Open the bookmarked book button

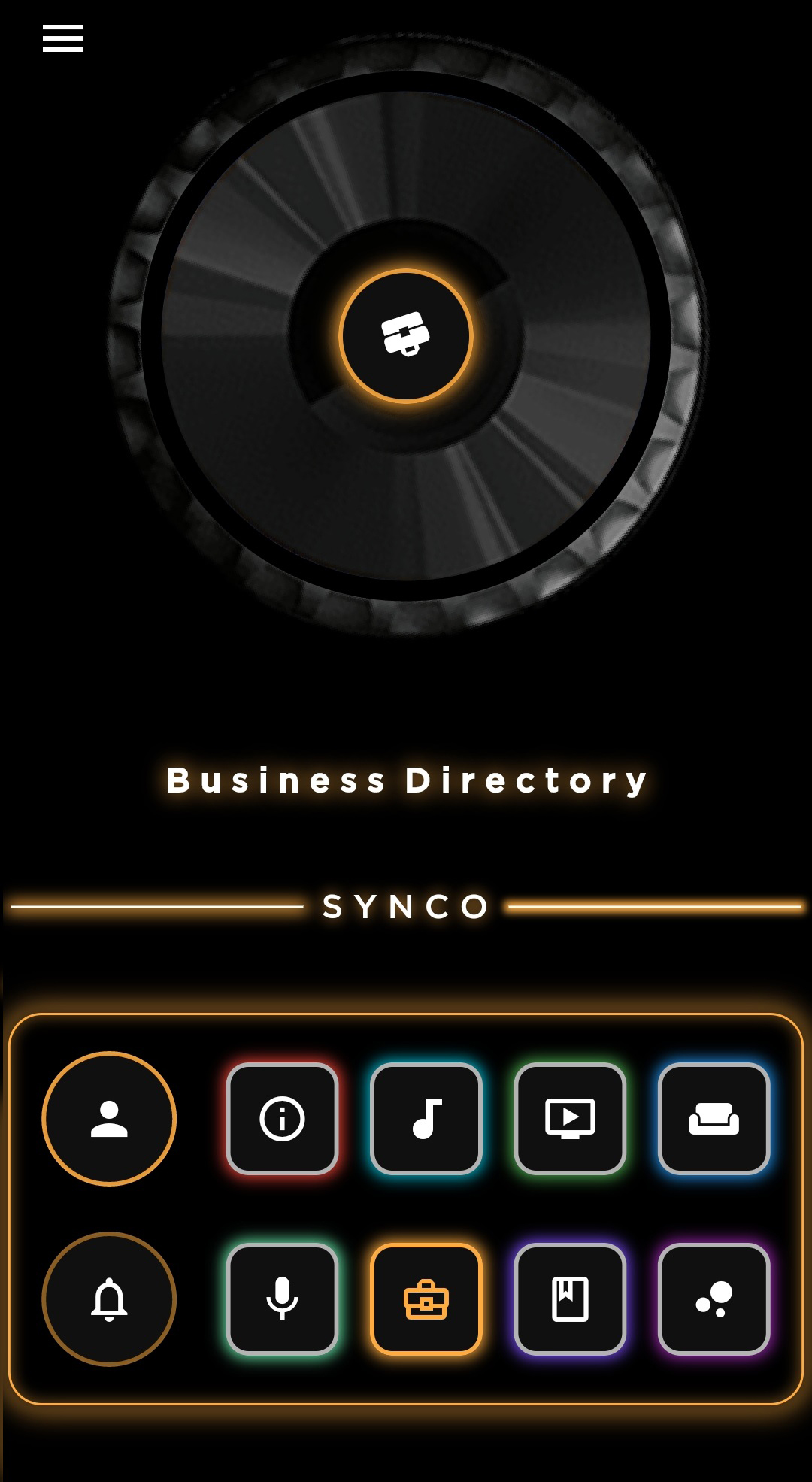[570, 1299]
